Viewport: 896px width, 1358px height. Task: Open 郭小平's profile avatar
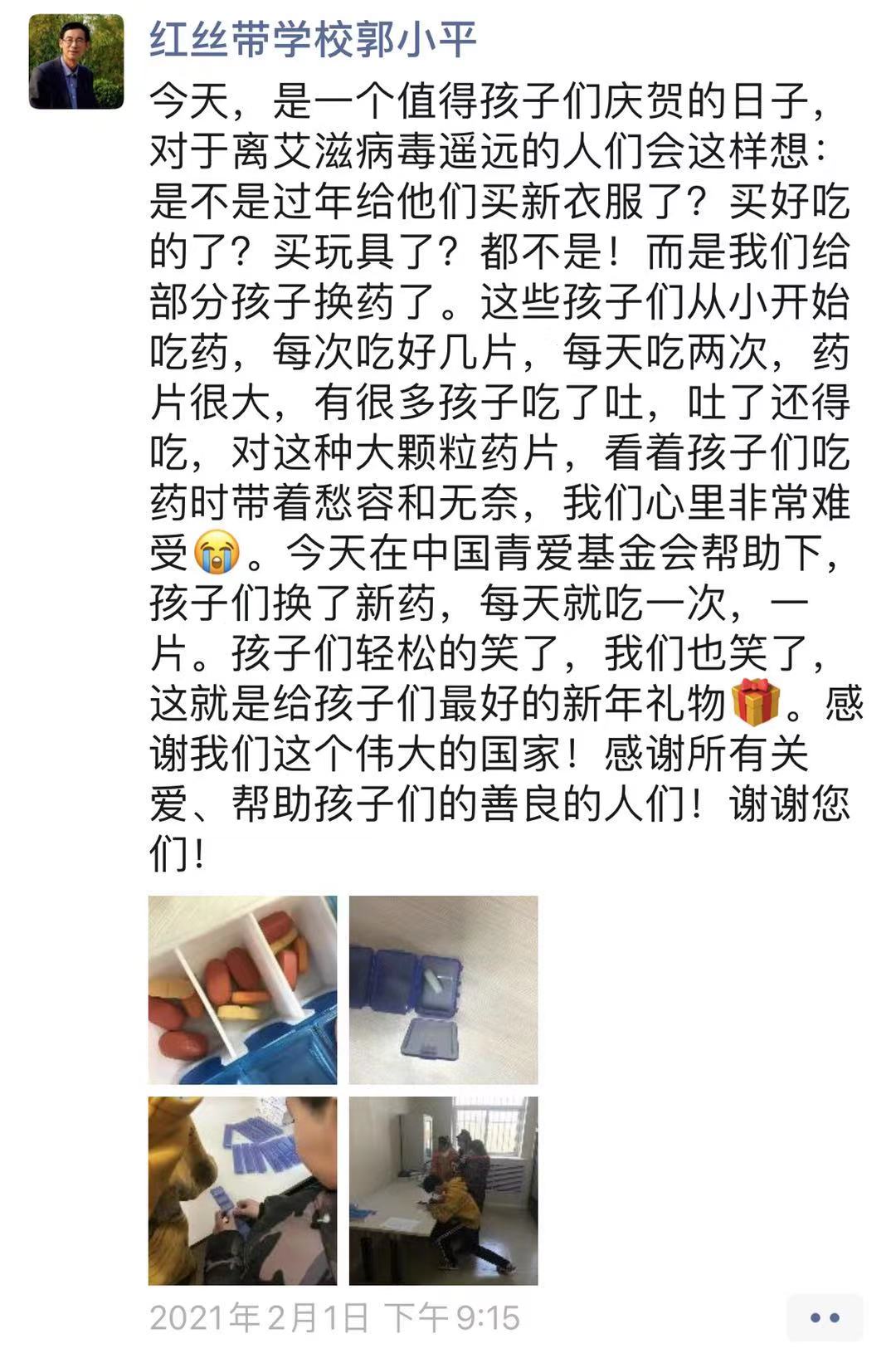76,62
